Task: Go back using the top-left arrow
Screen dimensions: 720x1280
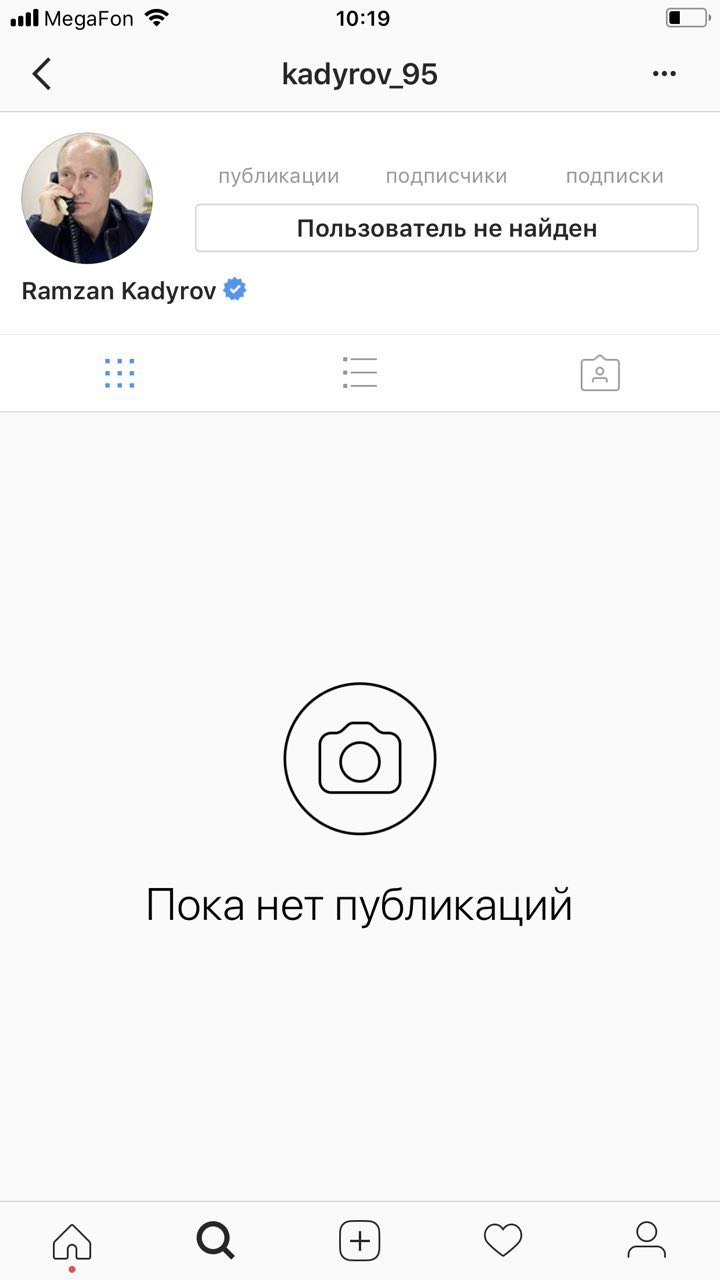Action: [42, 74]
